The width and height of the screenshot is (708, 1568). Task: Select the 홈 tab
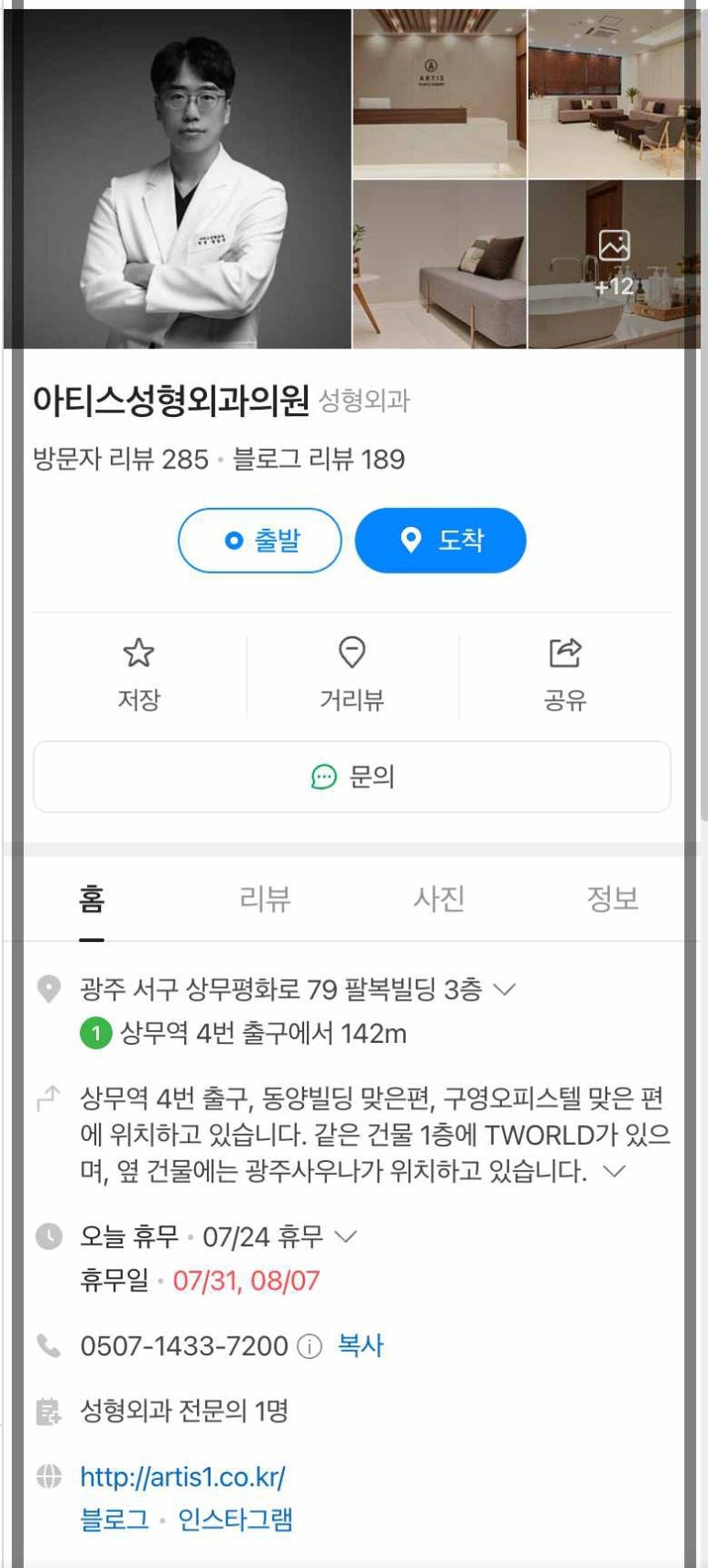pos(92,899)
